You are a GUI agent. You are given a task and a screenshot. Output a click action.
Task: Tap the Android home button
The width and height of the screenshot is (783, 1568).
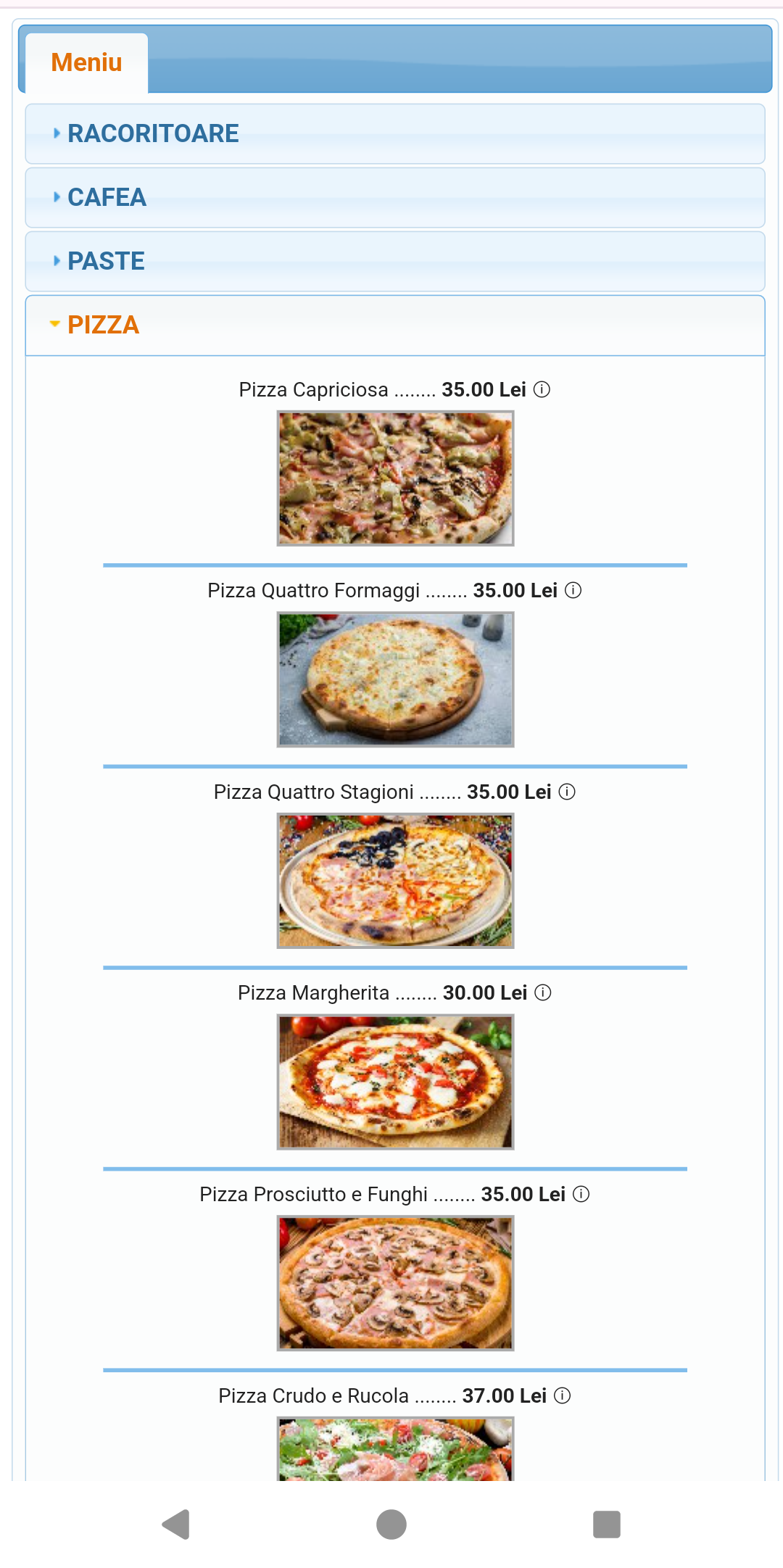(x=390, y=1522)
